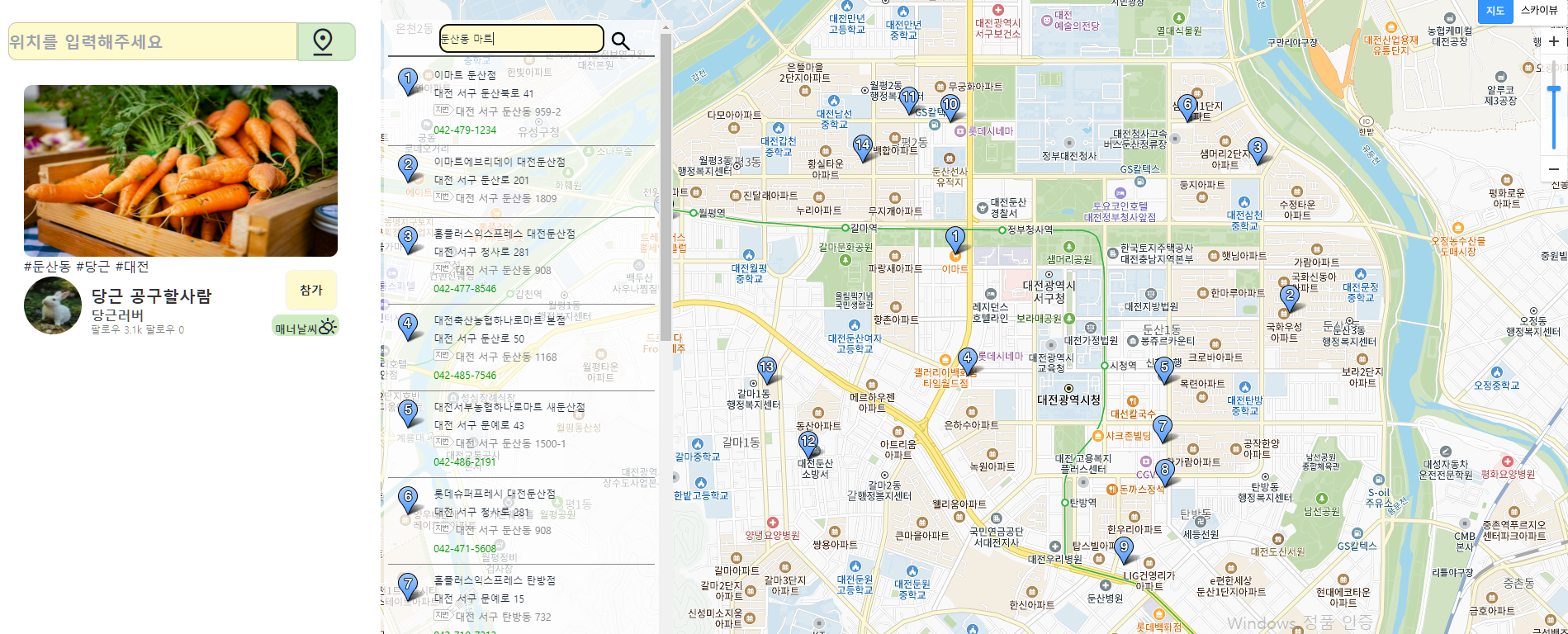Open the rabbit profile picture
Screen dimensions: 1568x634
(53, 305)
